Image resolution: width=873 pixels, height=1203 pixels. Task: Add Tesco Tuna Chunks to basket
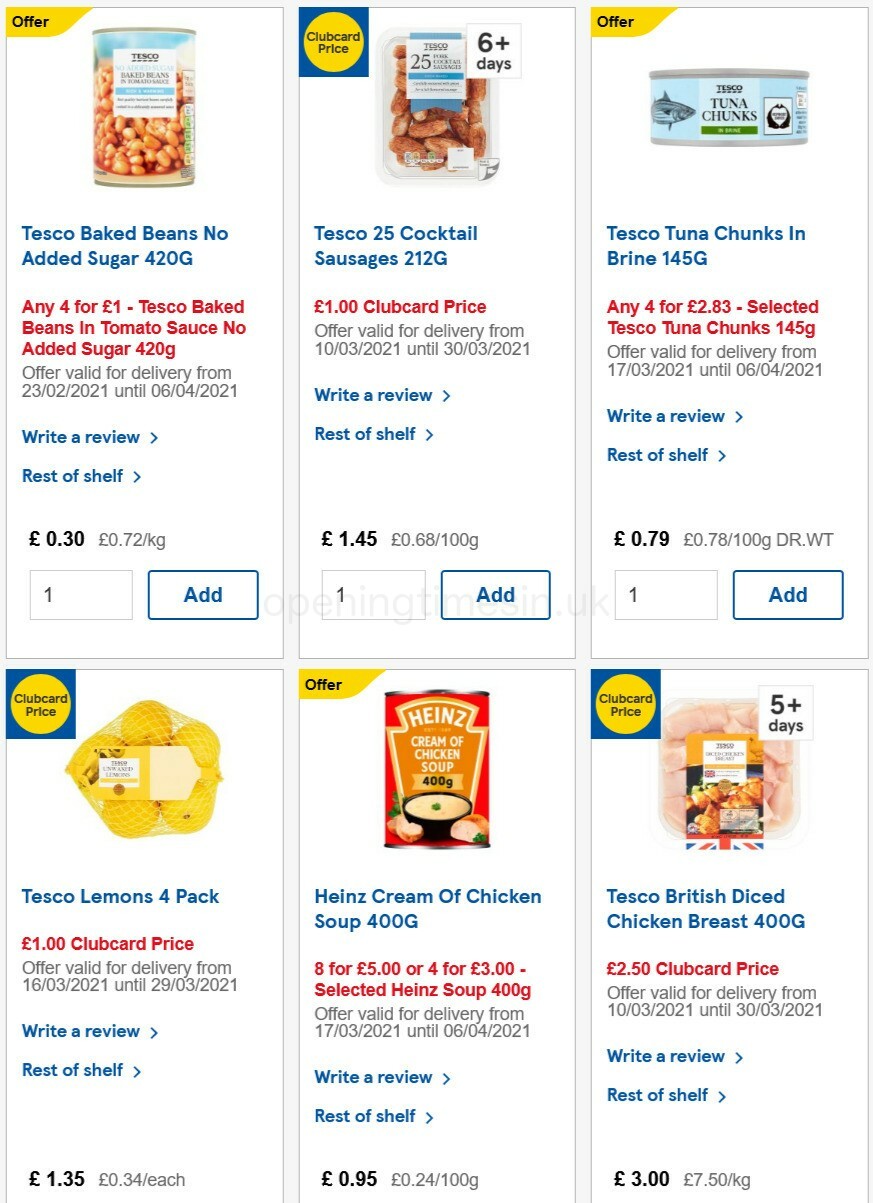(x=788, y=594)
